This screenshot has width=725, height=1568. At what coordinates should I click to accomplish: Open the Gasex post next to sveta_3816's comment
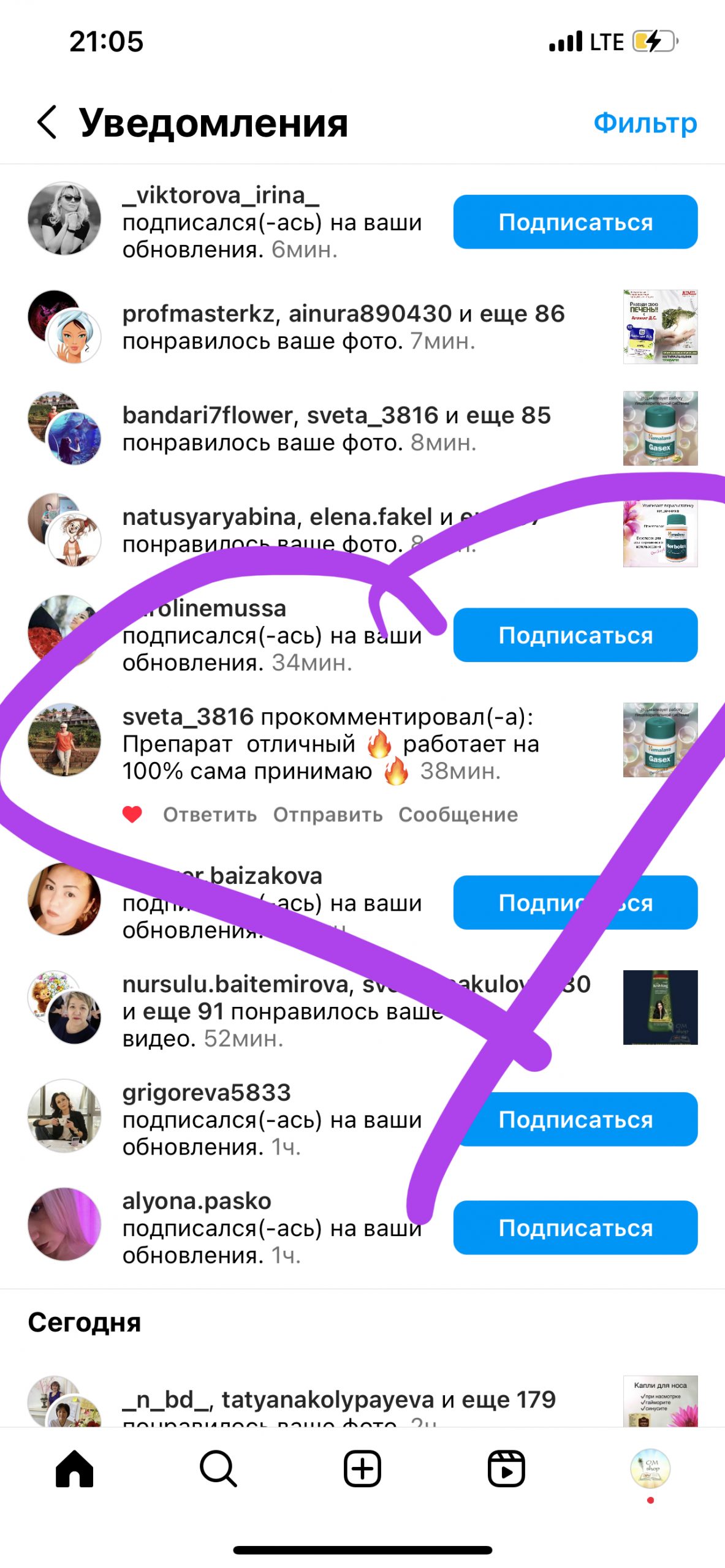(x=659, y=739)
